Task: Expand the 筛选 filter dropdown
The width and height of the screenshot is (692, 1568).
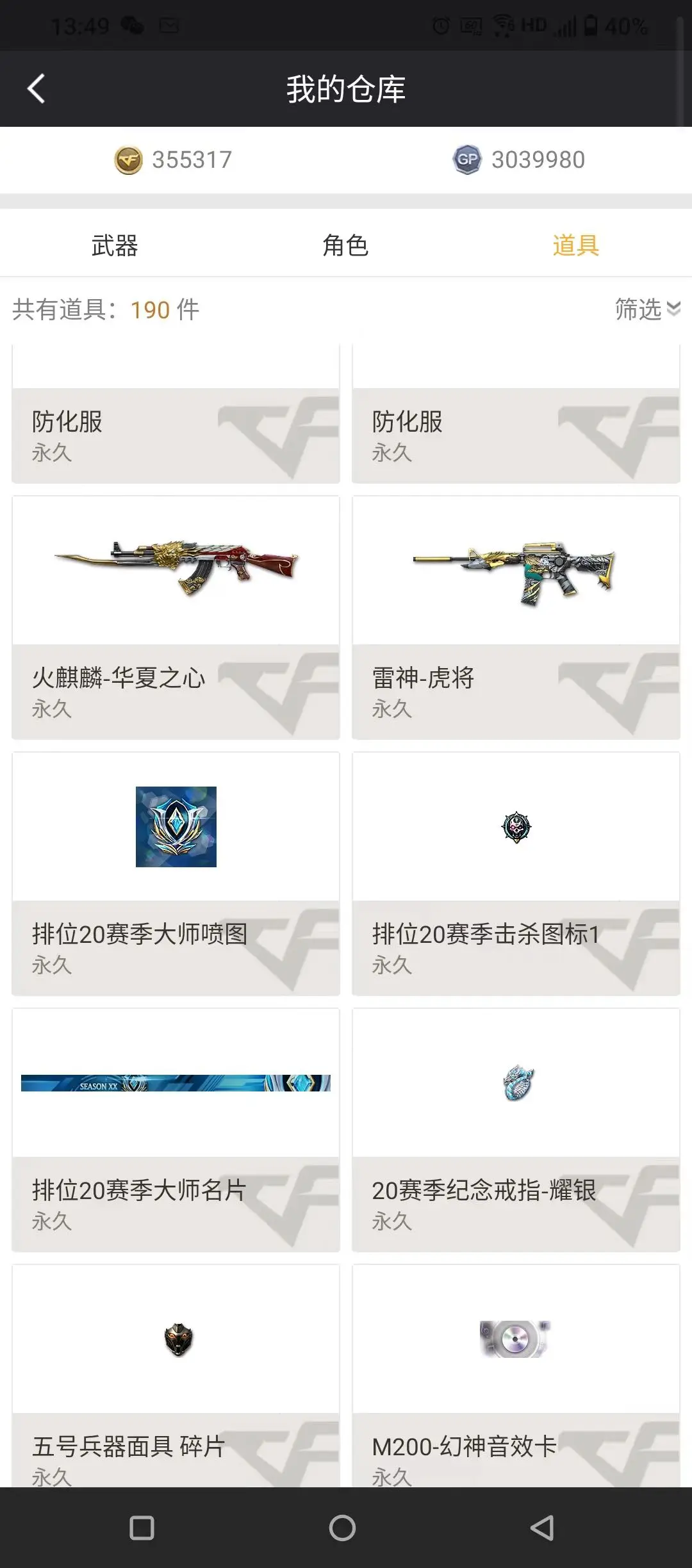Action: [647, 309]
